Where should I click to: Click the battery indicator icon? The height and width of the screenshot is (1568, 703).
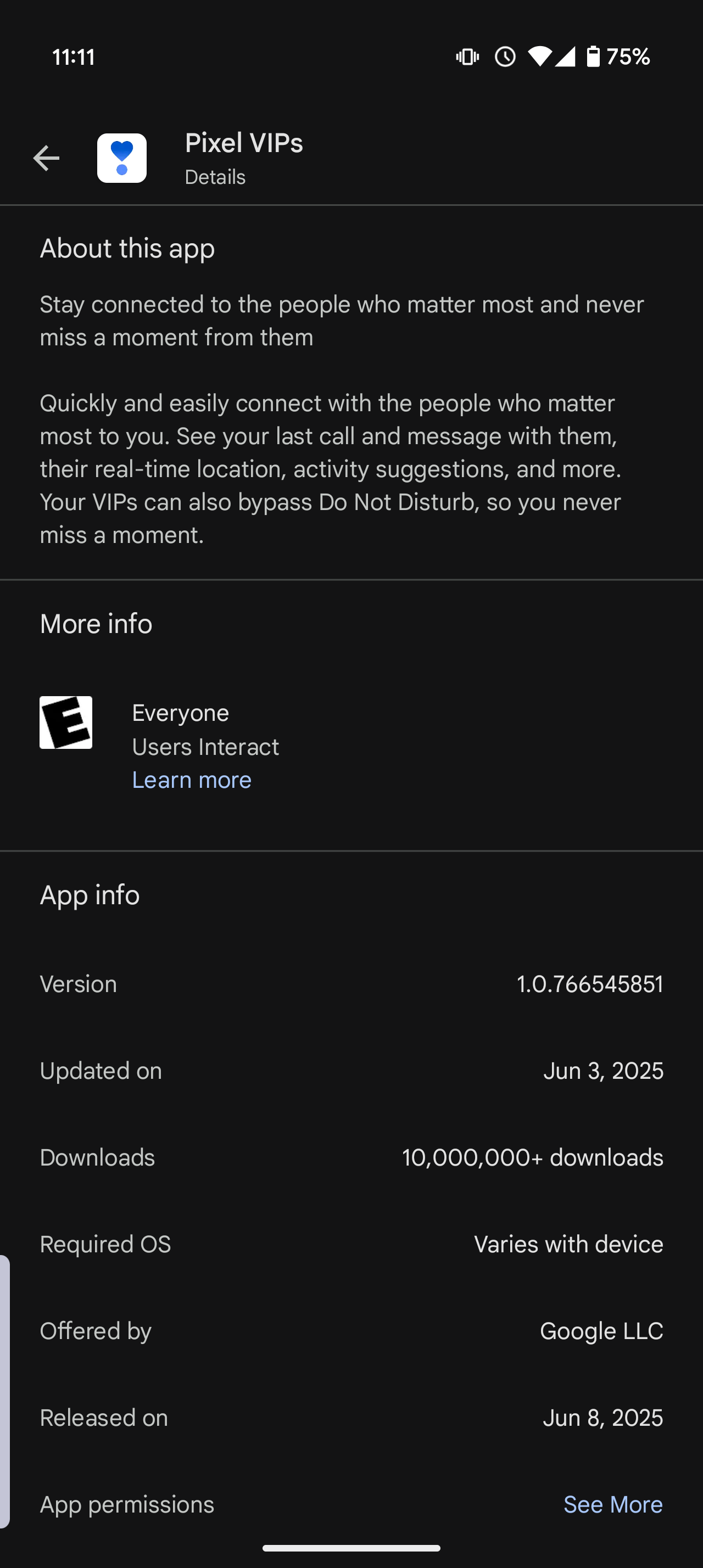pyautogui.click(x=594, y=57)
